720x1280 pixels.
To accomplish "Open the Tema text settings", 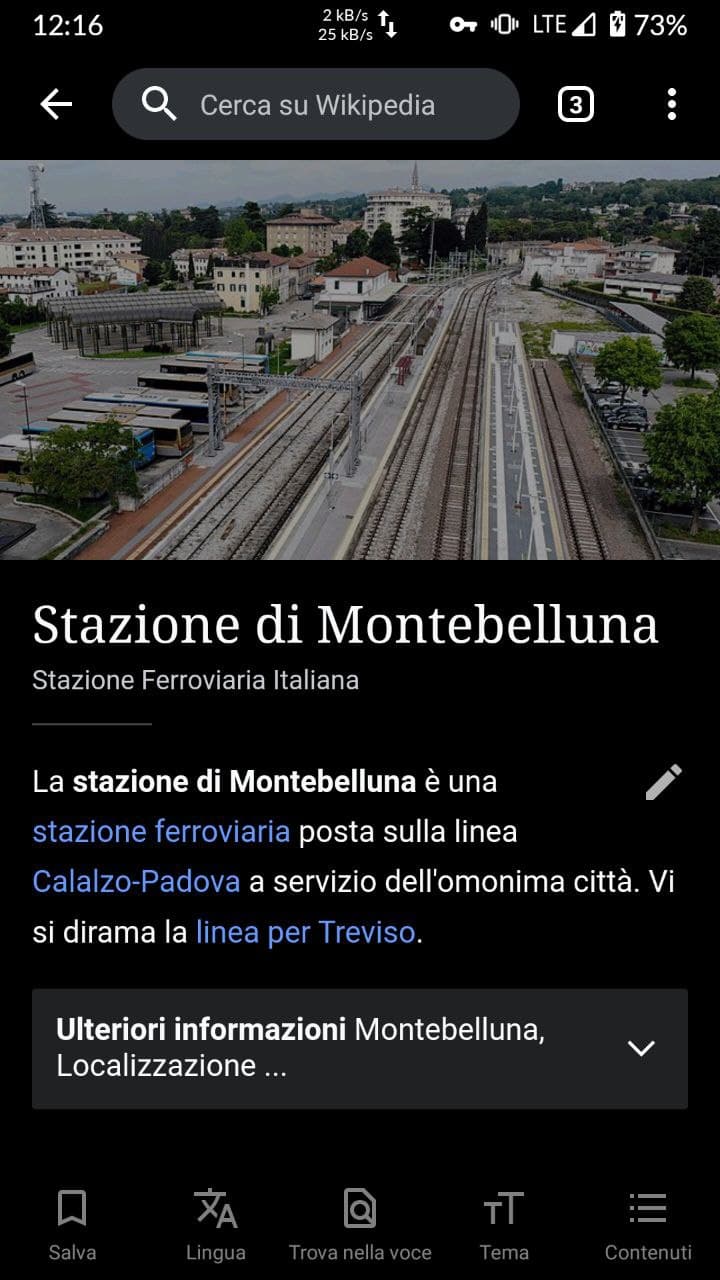I will coord(504,1224).
